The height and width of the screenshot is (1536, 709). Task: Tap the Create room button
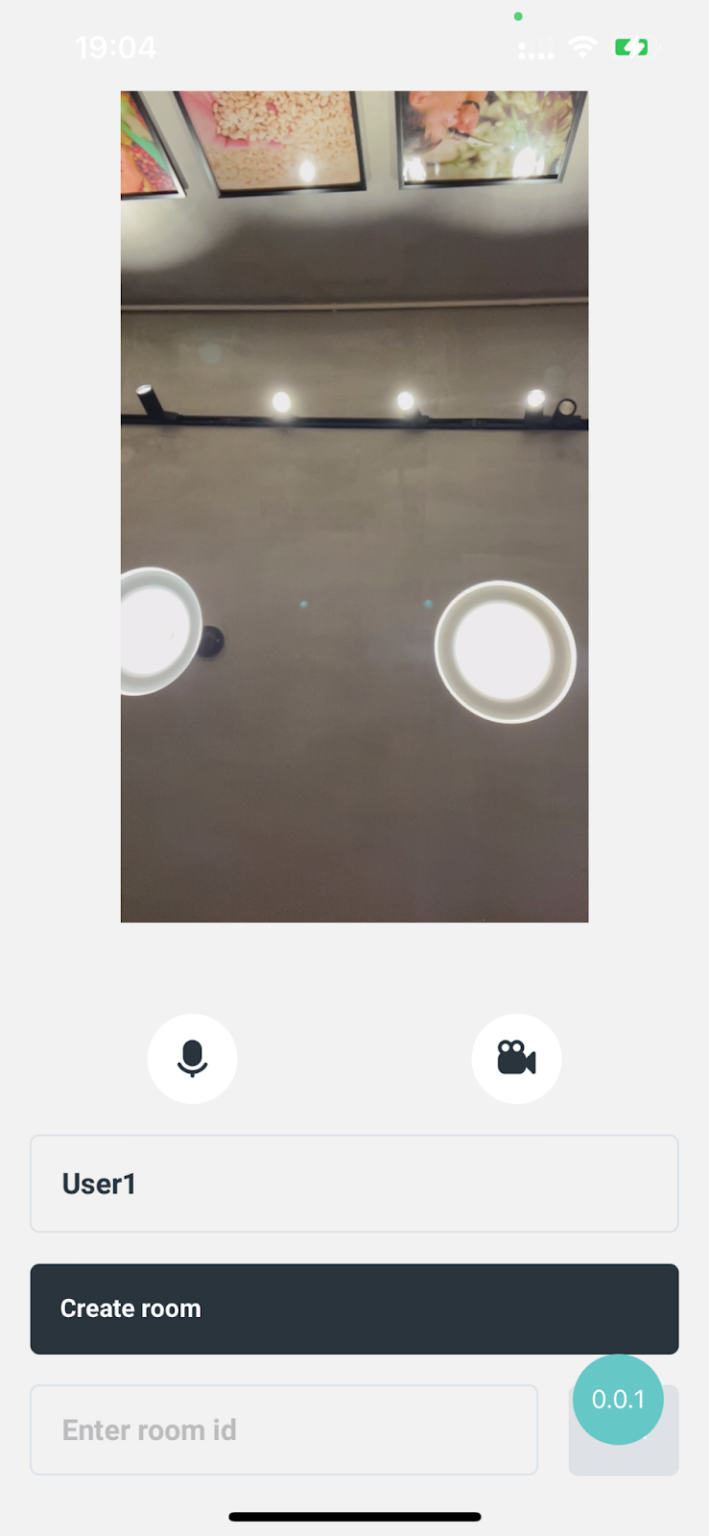click(354, 1308)
